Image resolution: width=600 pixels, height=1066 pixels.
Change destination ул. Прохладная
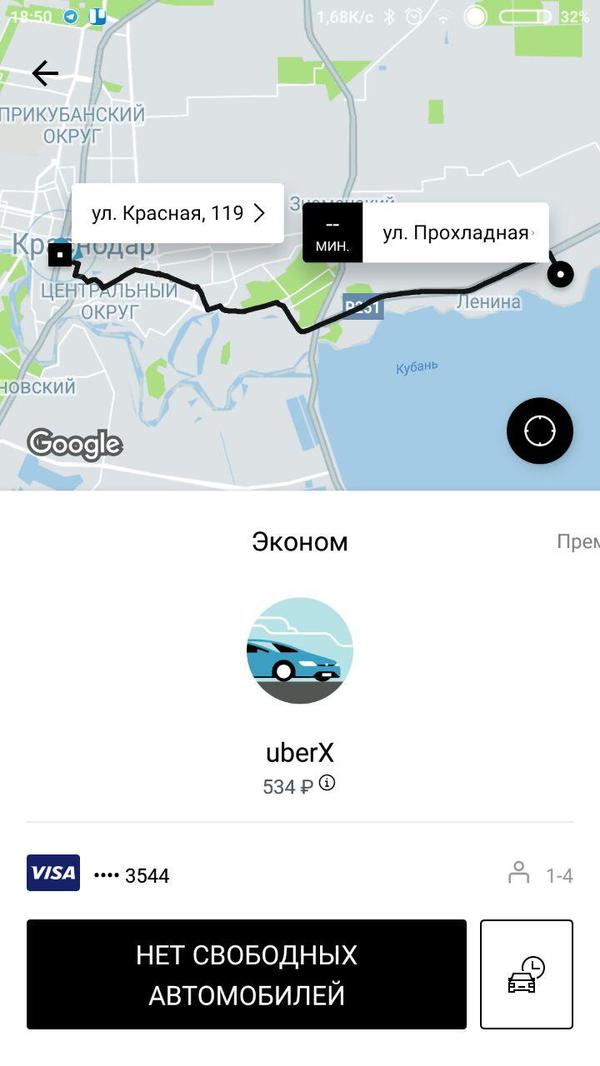(x=455, y=233)
